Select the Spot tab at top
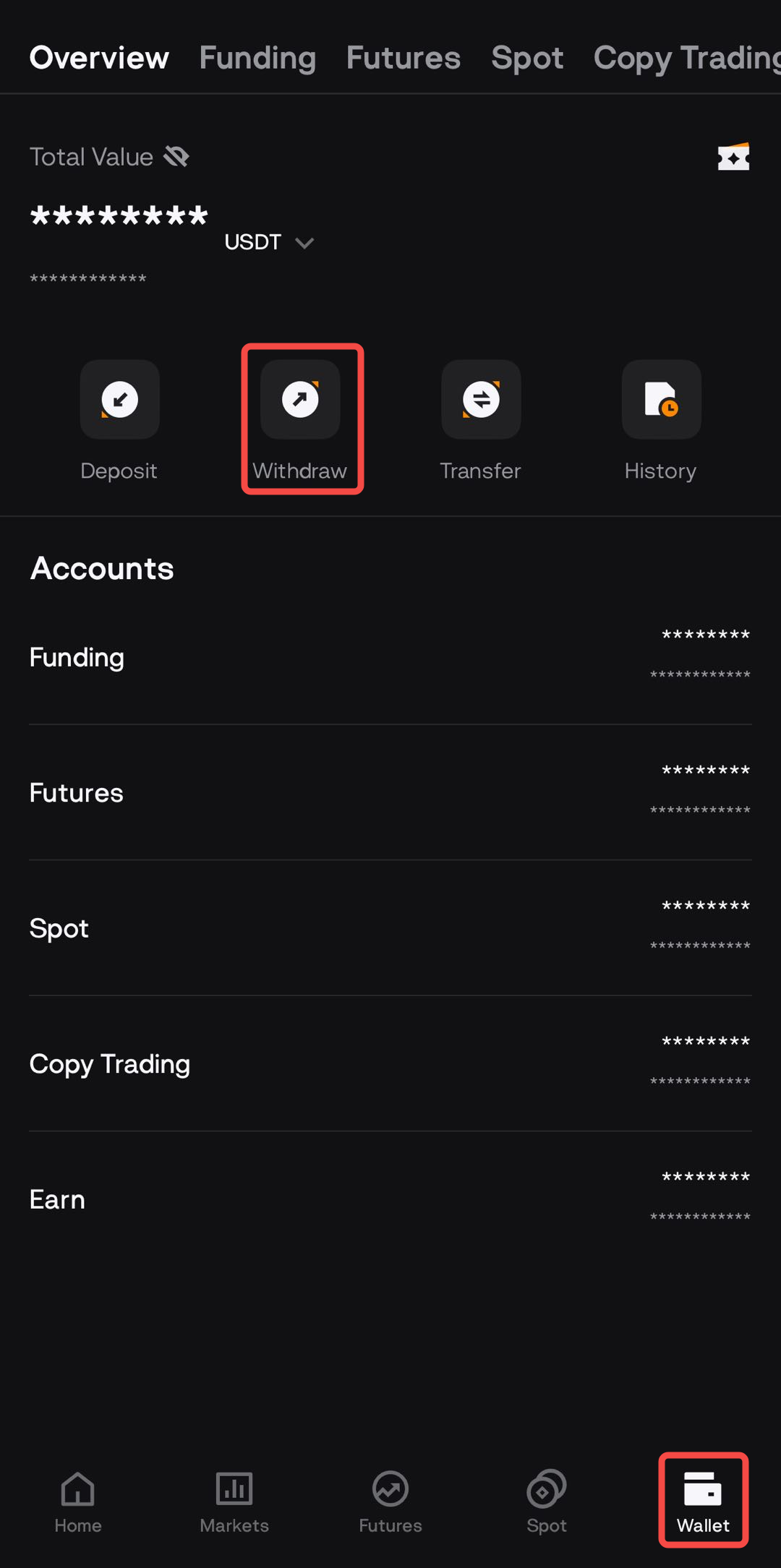 click(527, 57)
